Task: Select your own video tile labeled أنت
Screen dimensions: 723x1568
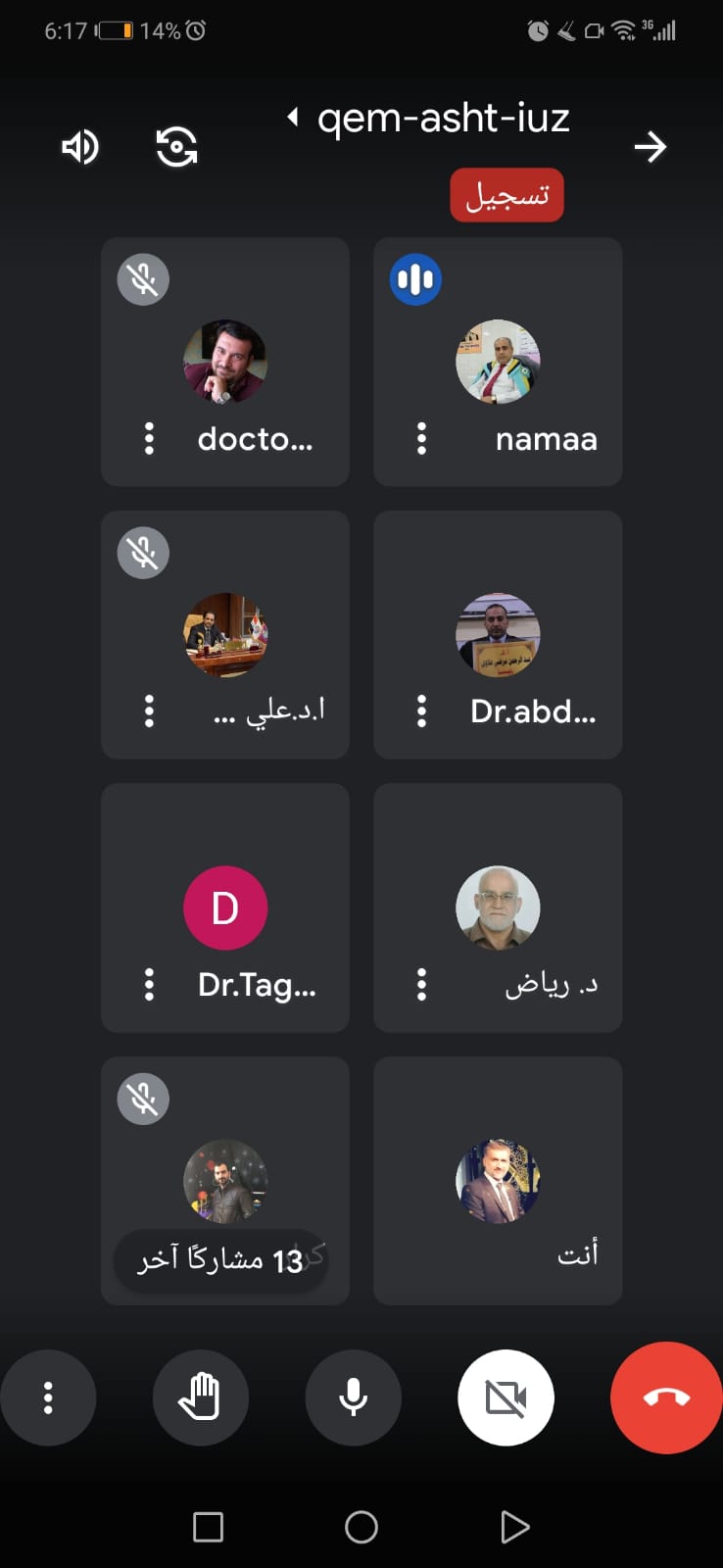Action: 498,1181
